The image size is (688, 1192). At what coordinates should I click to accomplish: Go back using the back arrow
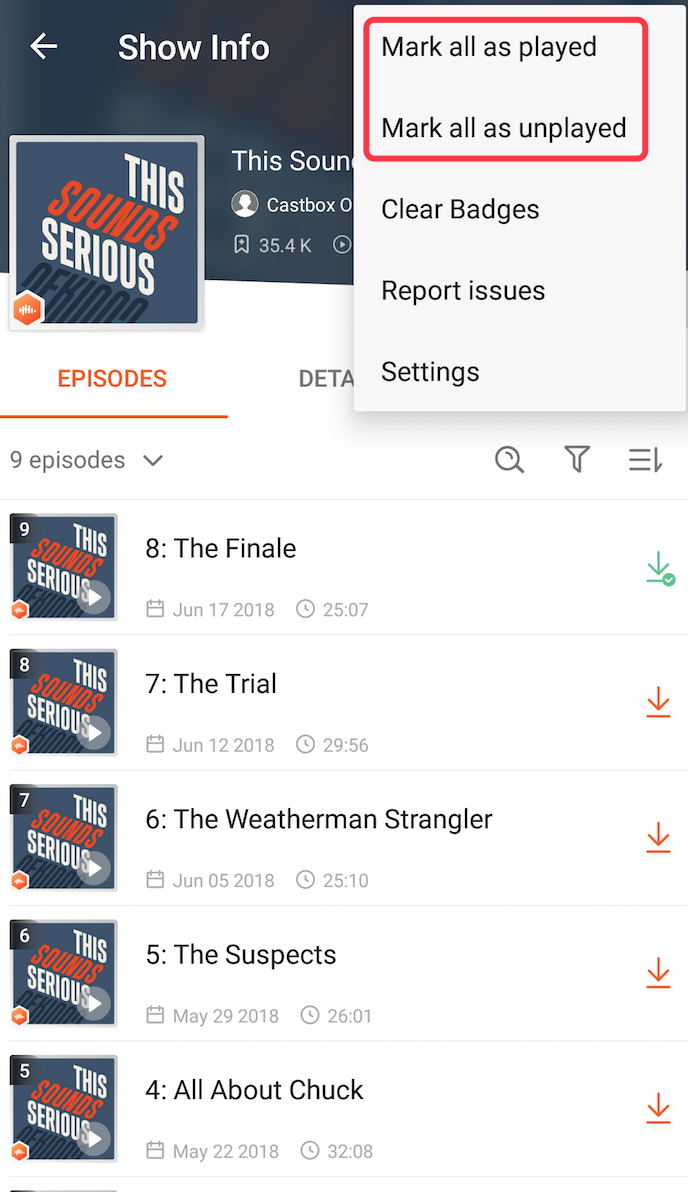43,47
